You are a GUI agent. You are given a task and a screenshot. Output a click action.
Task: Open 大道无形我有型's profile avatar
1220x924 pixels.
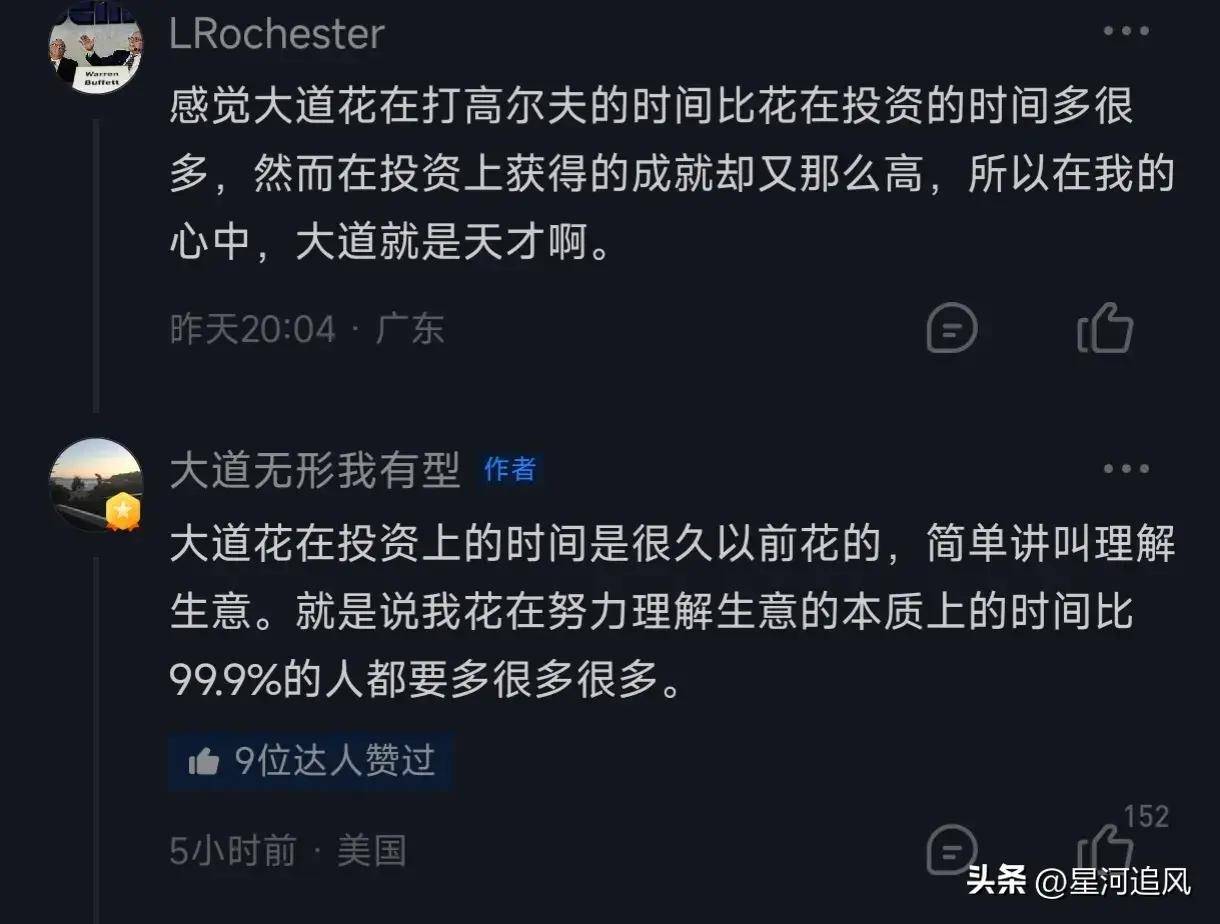click(x=96, y=484)
